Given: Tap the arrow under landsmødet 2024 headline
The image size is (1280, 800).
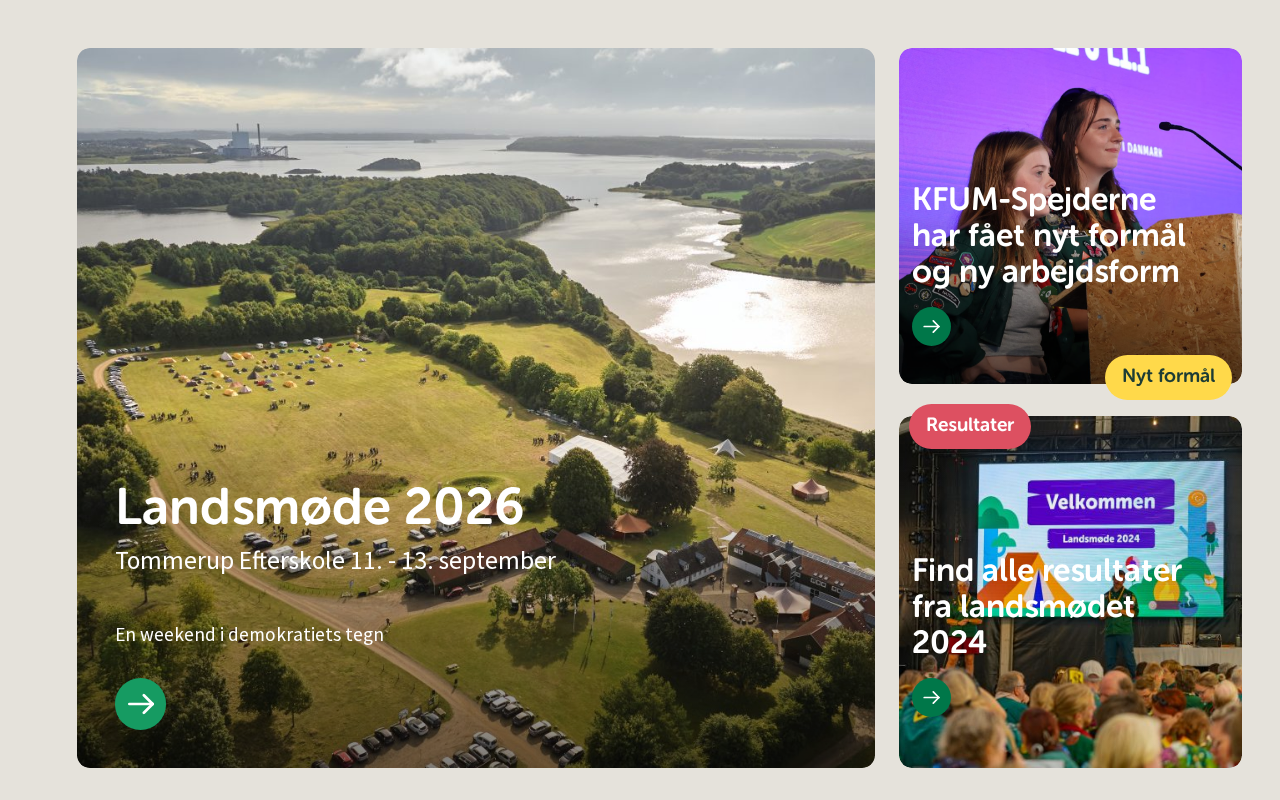Looking at the screenshot, I should [931, 697].
